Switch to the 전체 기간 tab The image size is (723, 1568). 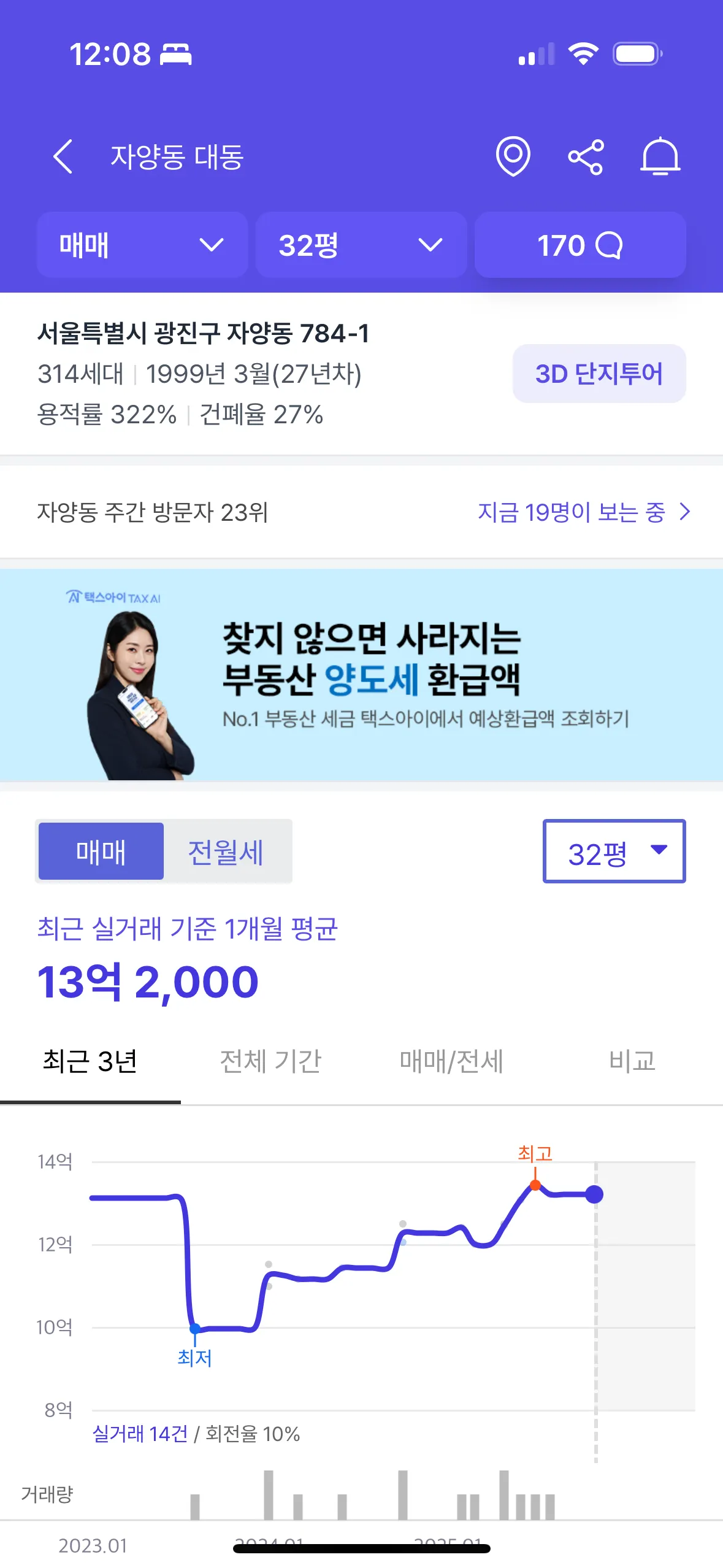270,1061
